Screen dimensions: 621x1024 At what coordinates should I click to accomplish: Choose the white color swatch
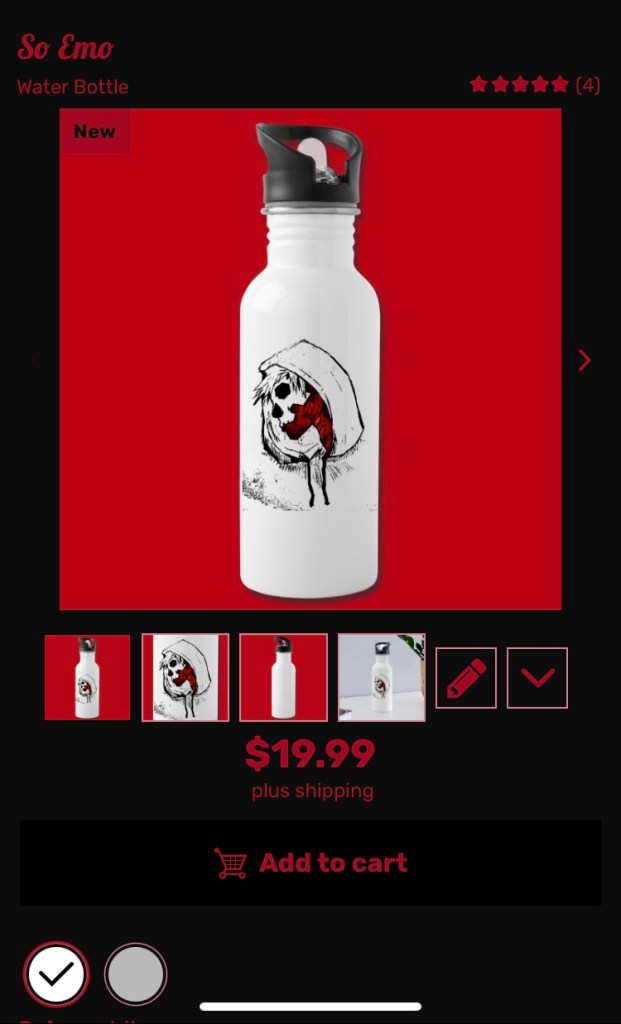point(56,973)
